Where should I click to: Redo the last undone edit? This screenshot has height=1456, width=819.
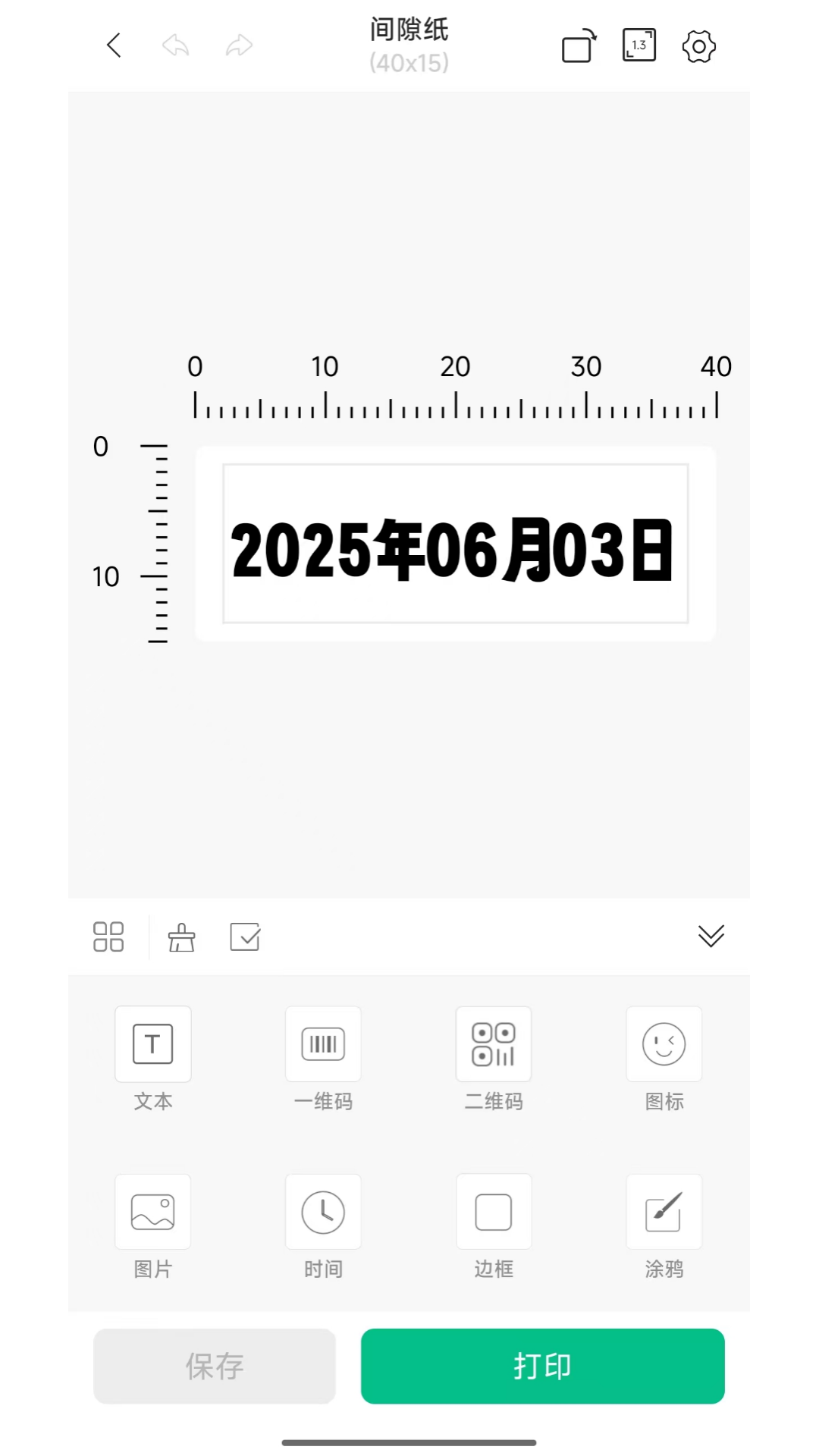(x=239, y=45)
